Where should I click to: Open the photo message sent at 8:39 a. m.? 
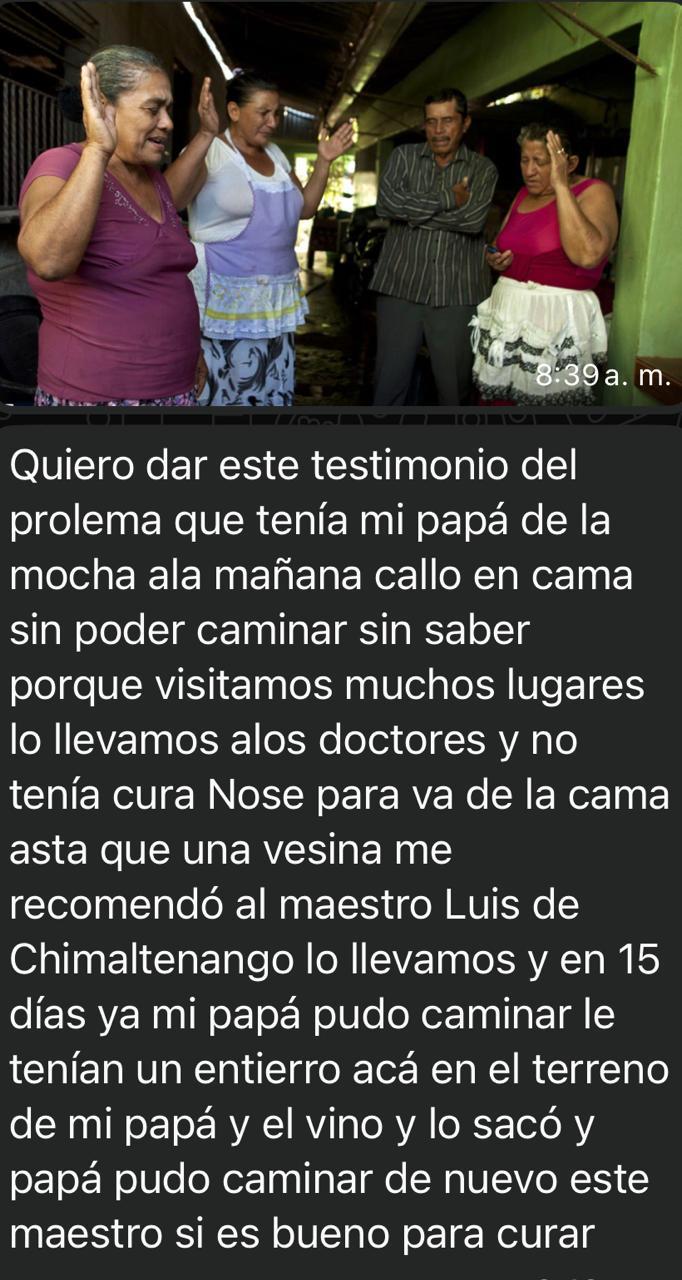(340, 200)
